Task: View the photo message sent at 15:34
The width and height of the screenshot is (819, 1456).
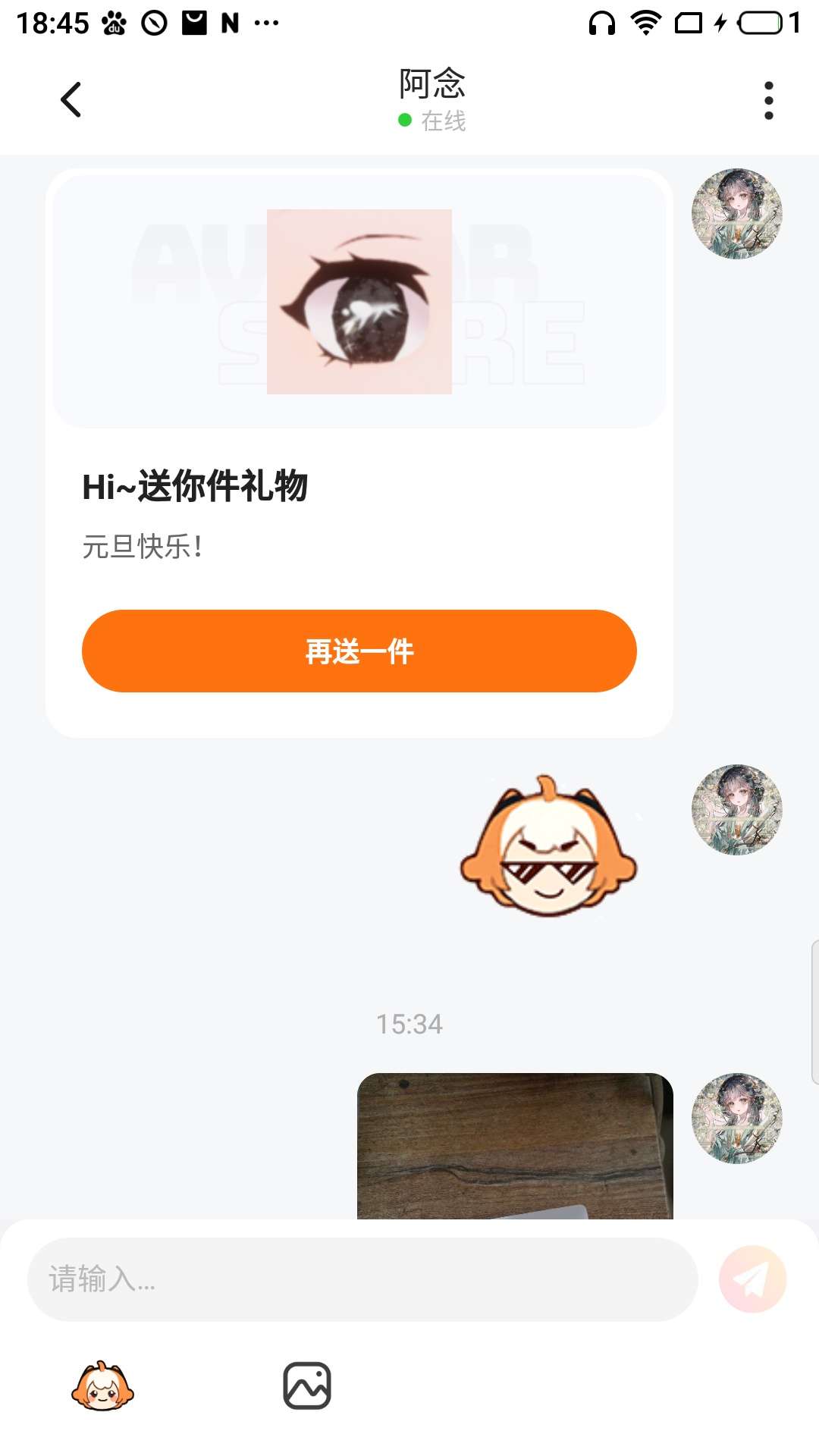Action: [x=515, y=1145]
